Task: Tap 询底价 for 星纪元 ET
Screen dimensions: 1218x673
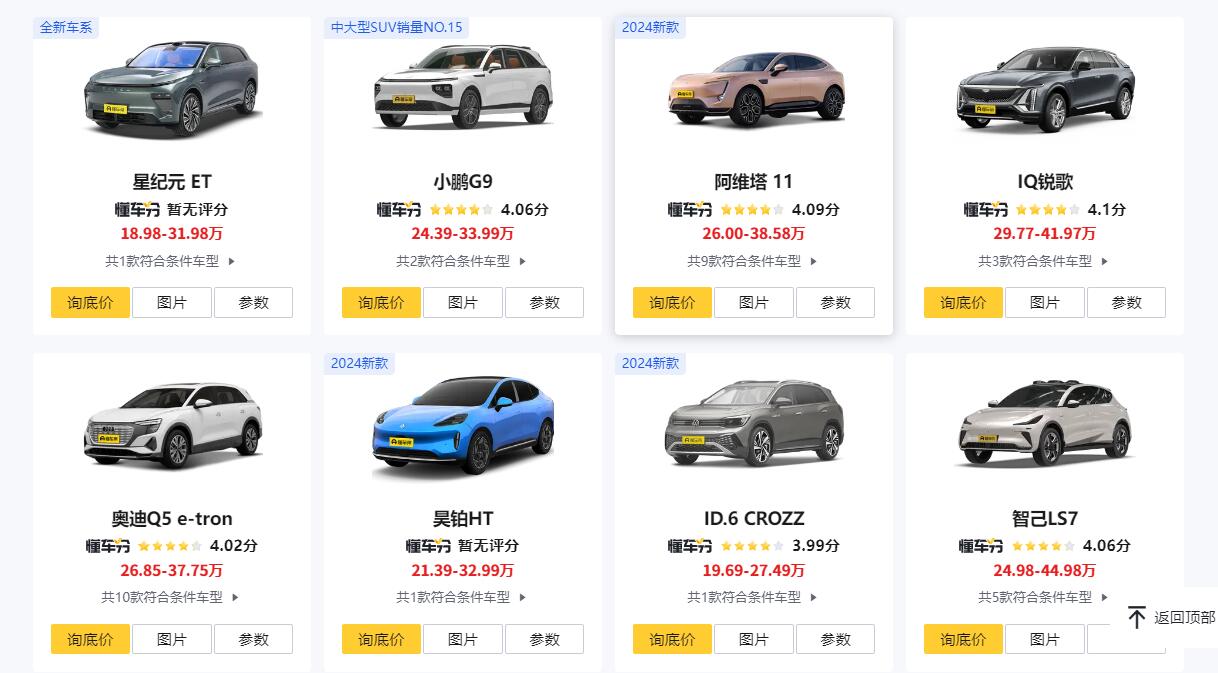Action: click(x=90, y=302)
